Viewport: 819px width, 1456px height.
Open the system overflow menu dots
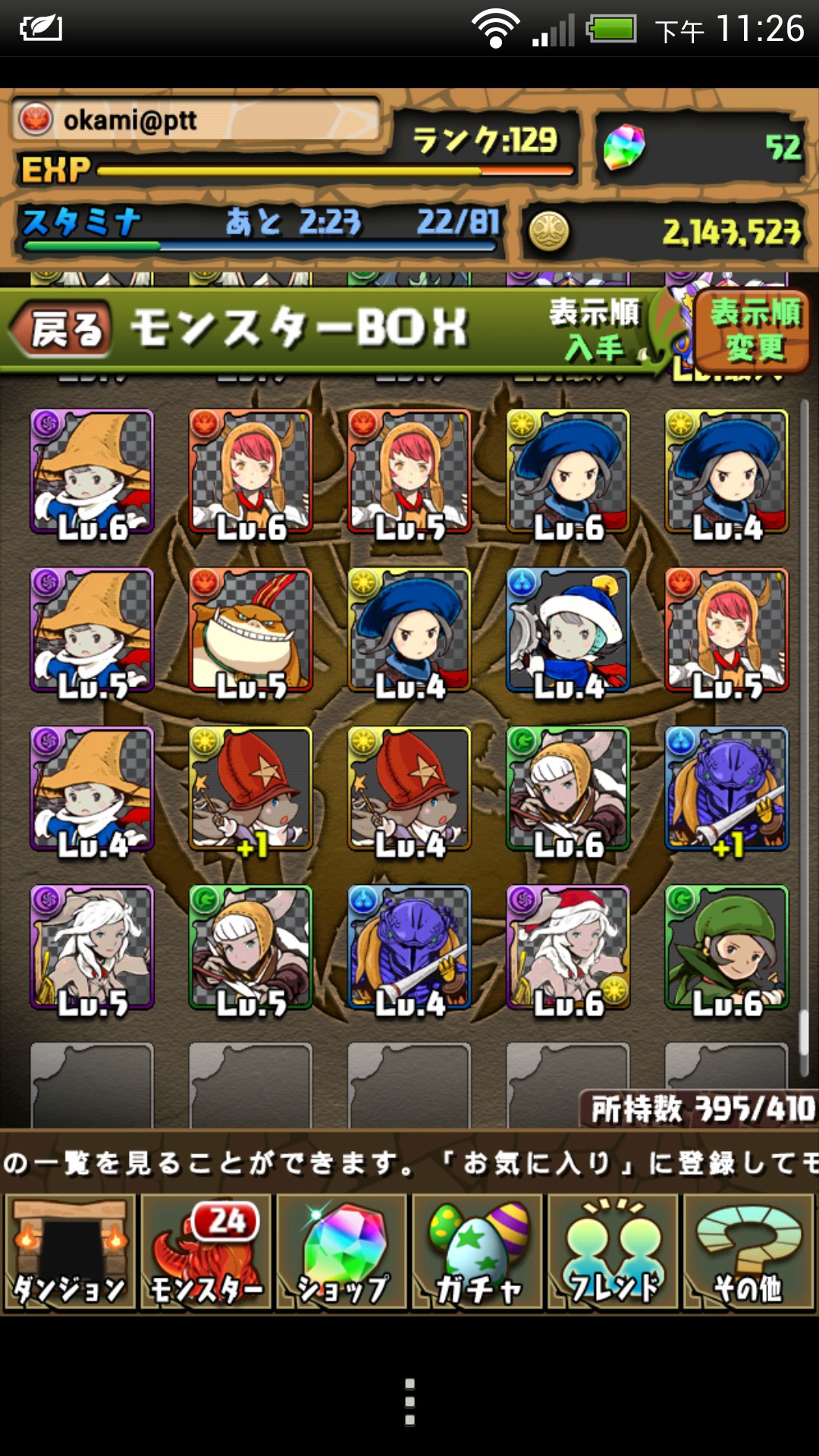(409, 1401)
